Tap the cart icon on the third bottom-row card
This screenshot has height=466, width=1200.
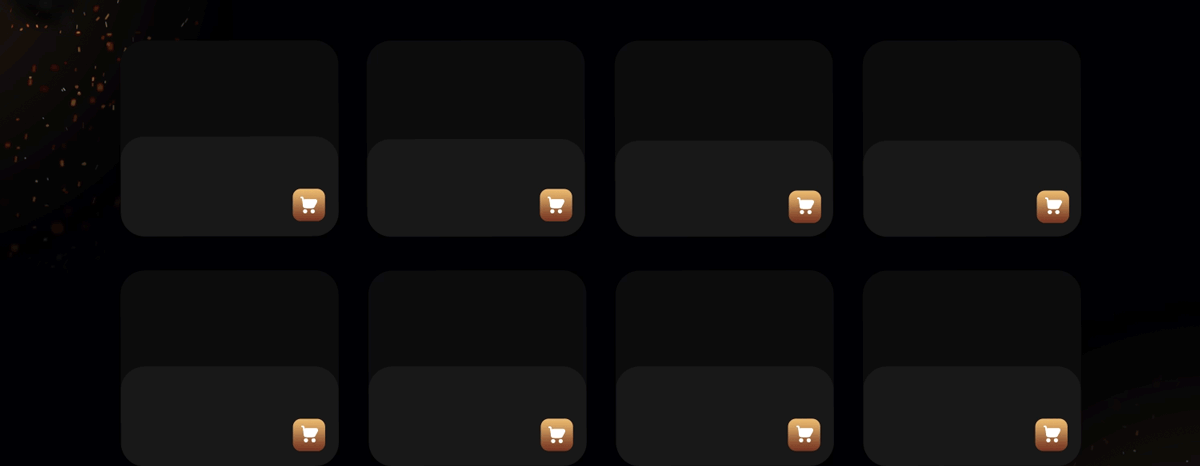click(x=804, y=435)
